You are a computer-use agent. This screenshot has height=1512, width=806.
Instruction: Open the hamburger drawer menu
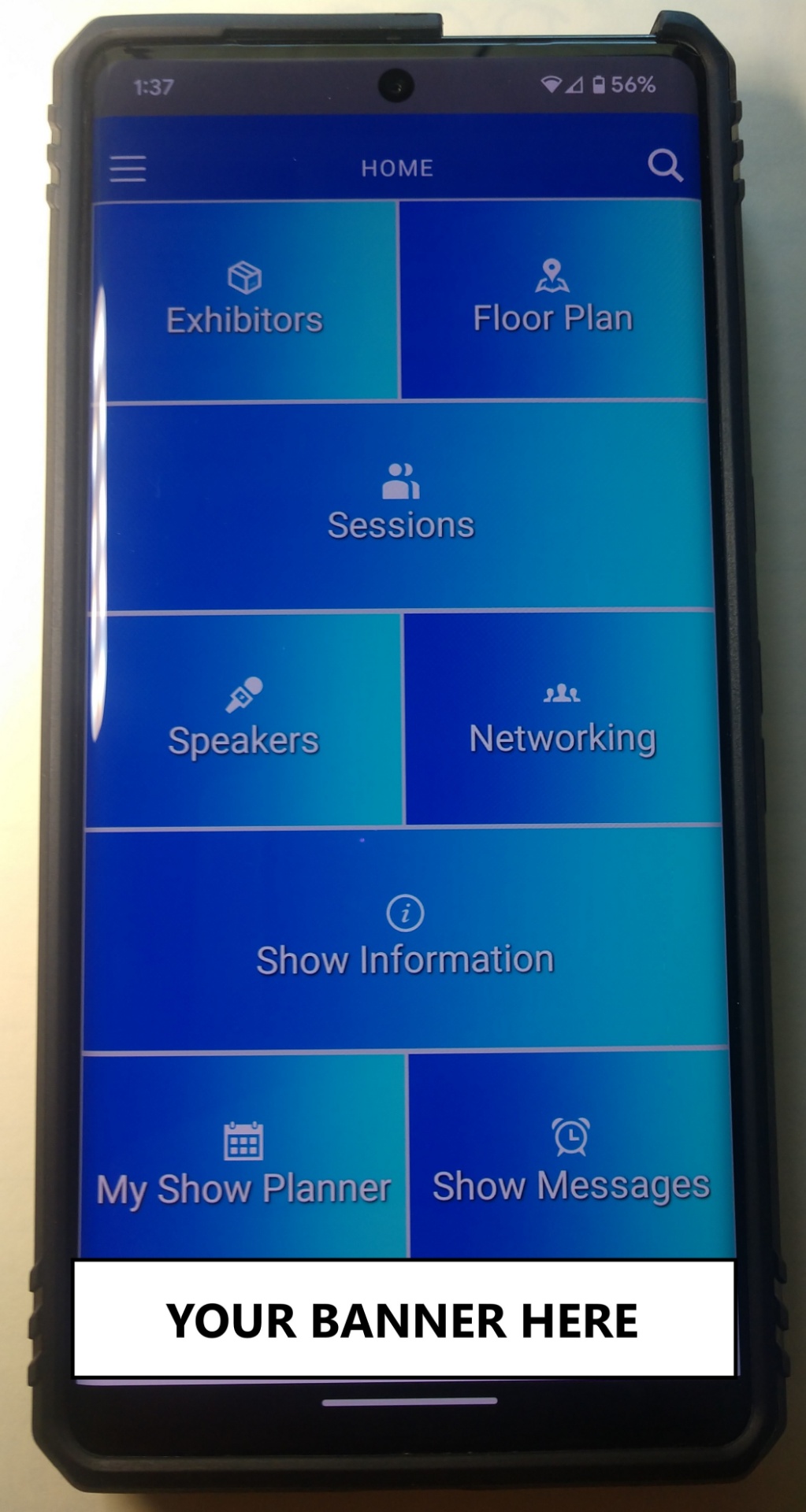click(x=128, y=169)
